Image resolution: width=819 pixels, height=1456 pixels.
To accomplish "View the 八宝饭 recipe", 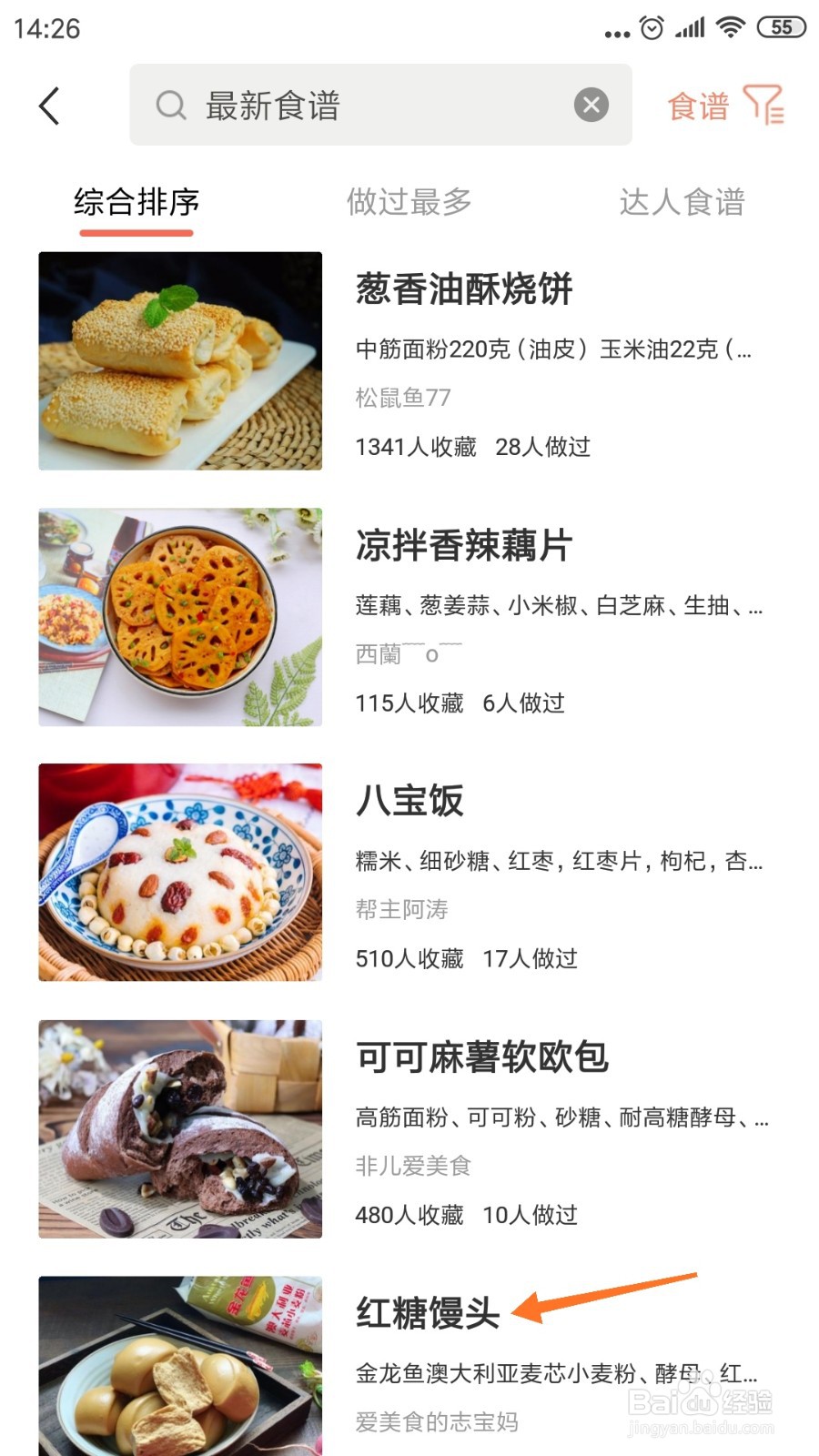I will click(x=409, y=873).
